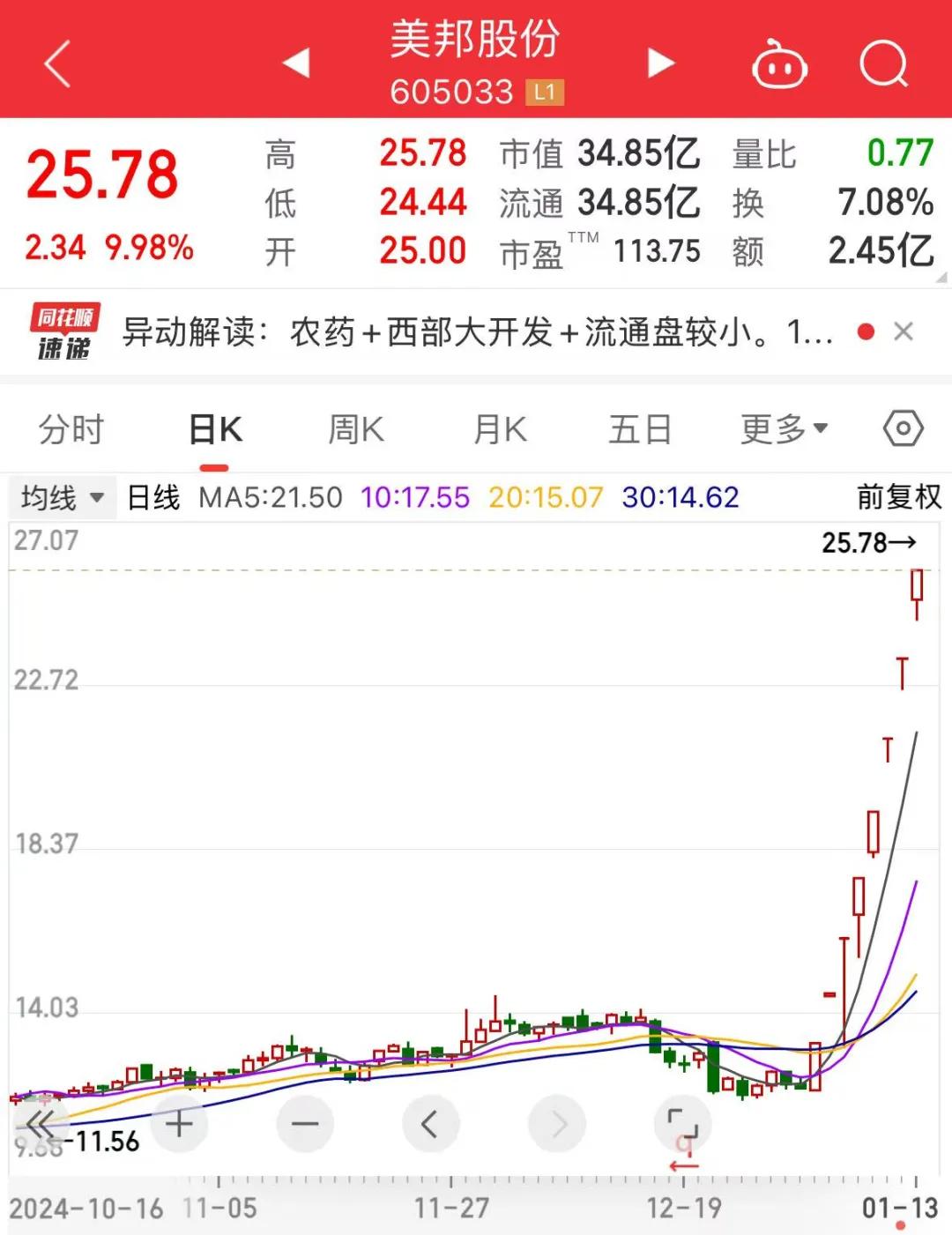The height and width of the screenshot is (1235, 952).
Task: Zoom out the chart with minus button
Action: click(x=305, y=1124)
